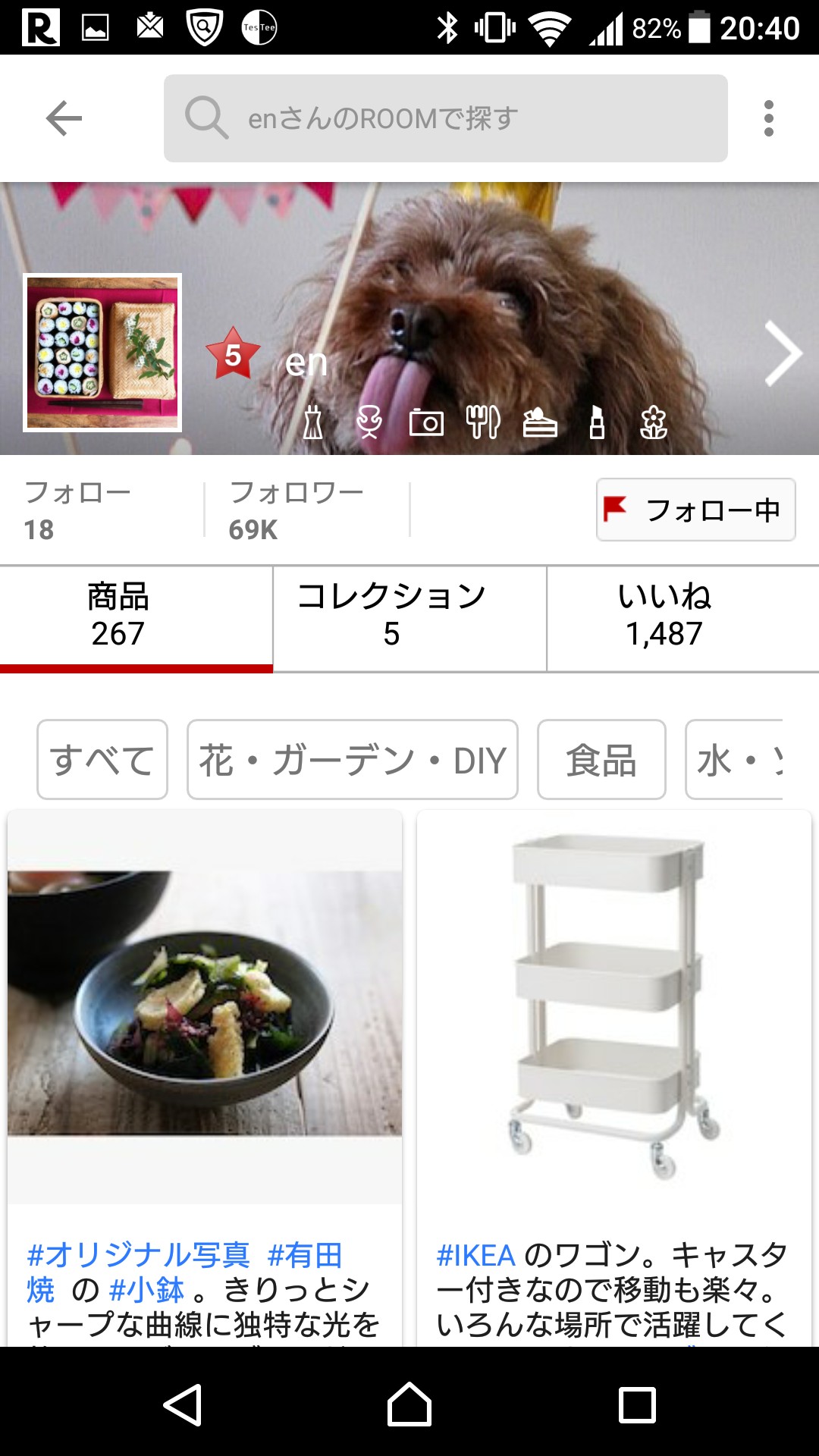The height and width of the screenshot is (1456, 819).
Task: Tap the #オリジナル写真 hashtag
Action: tap(138, 1255)
